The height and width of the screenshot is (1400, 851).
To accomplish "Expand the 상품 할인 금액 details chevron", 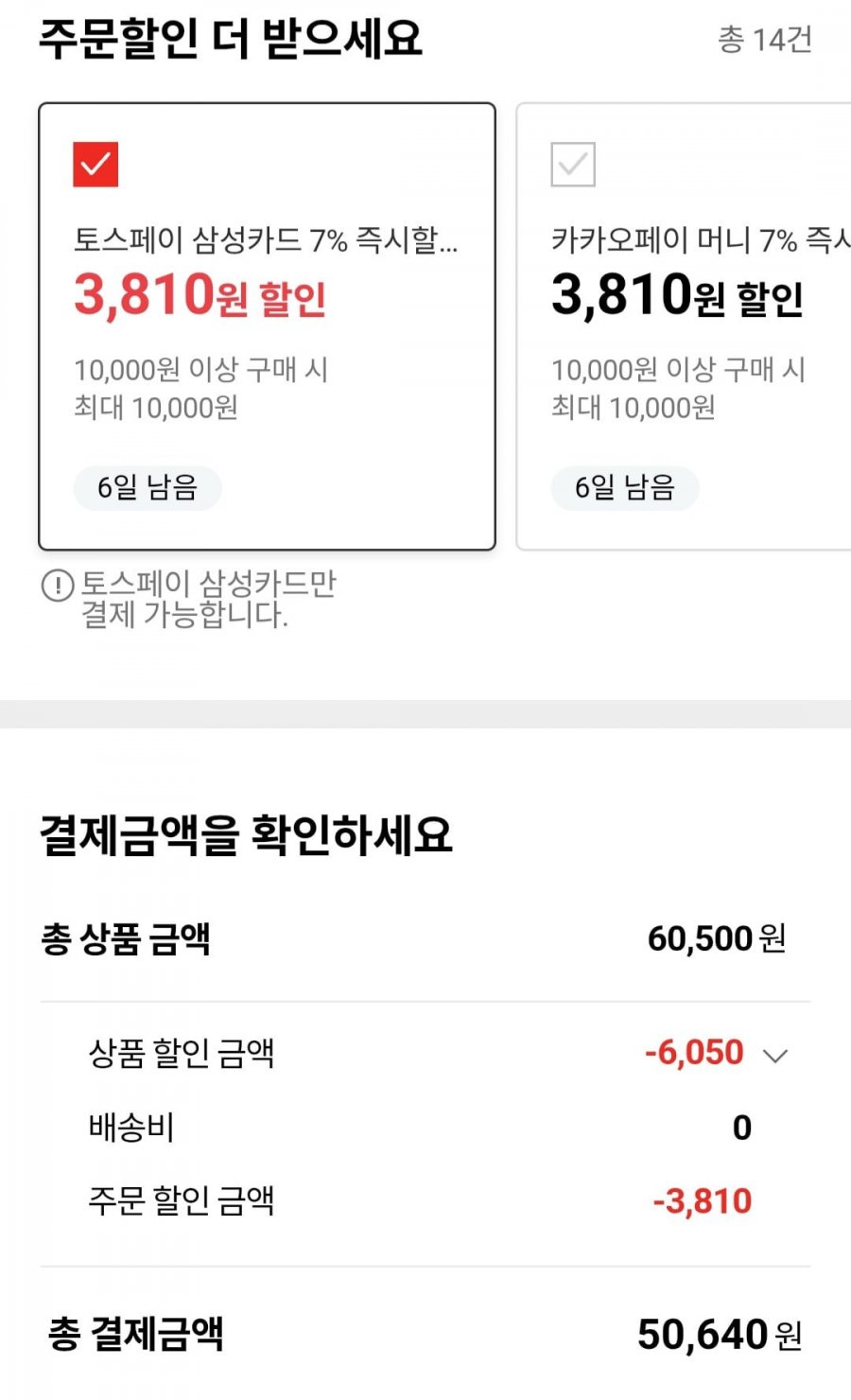I will tap(775, 1055).
